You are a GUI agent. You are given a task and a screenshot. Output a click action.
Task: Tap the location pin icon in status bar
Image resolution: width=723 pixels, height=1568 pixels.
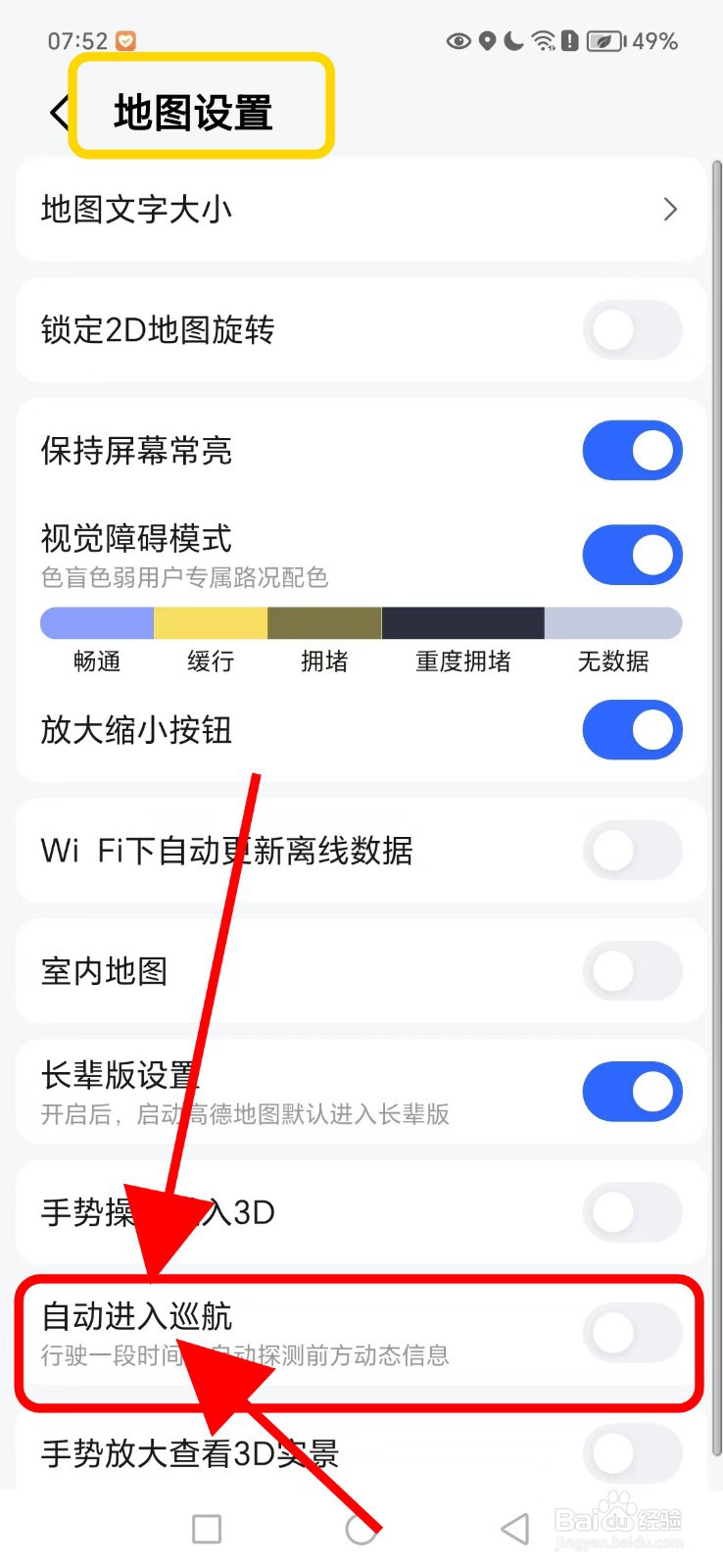tap(489, 41)
